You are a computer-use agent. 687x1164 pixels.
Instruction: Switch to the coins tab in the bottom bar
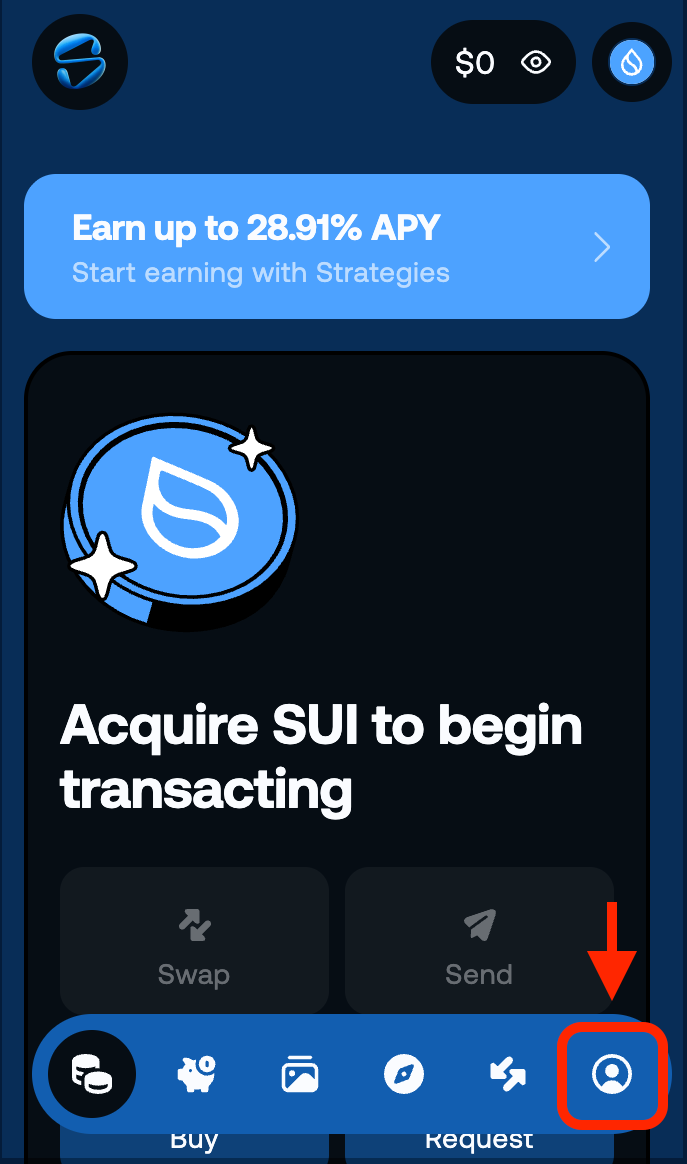click(x=91, y=1075)
